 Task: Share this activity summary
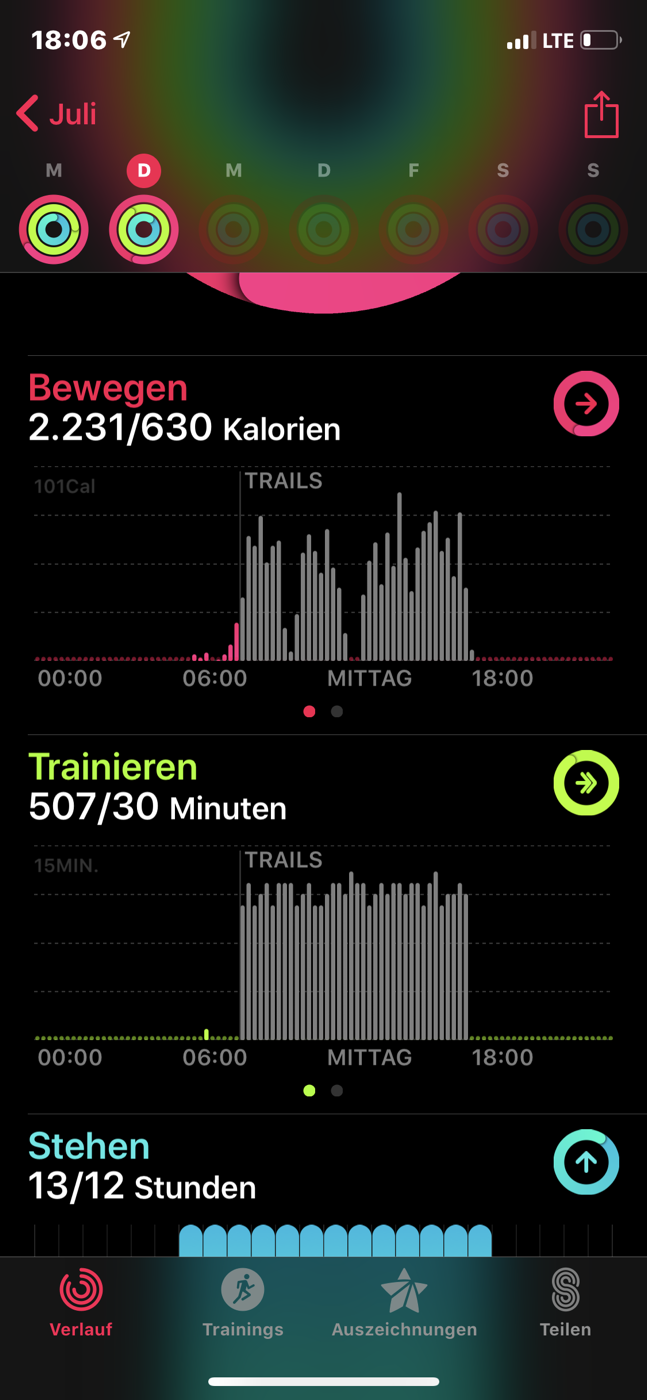[x=601, y=114]
